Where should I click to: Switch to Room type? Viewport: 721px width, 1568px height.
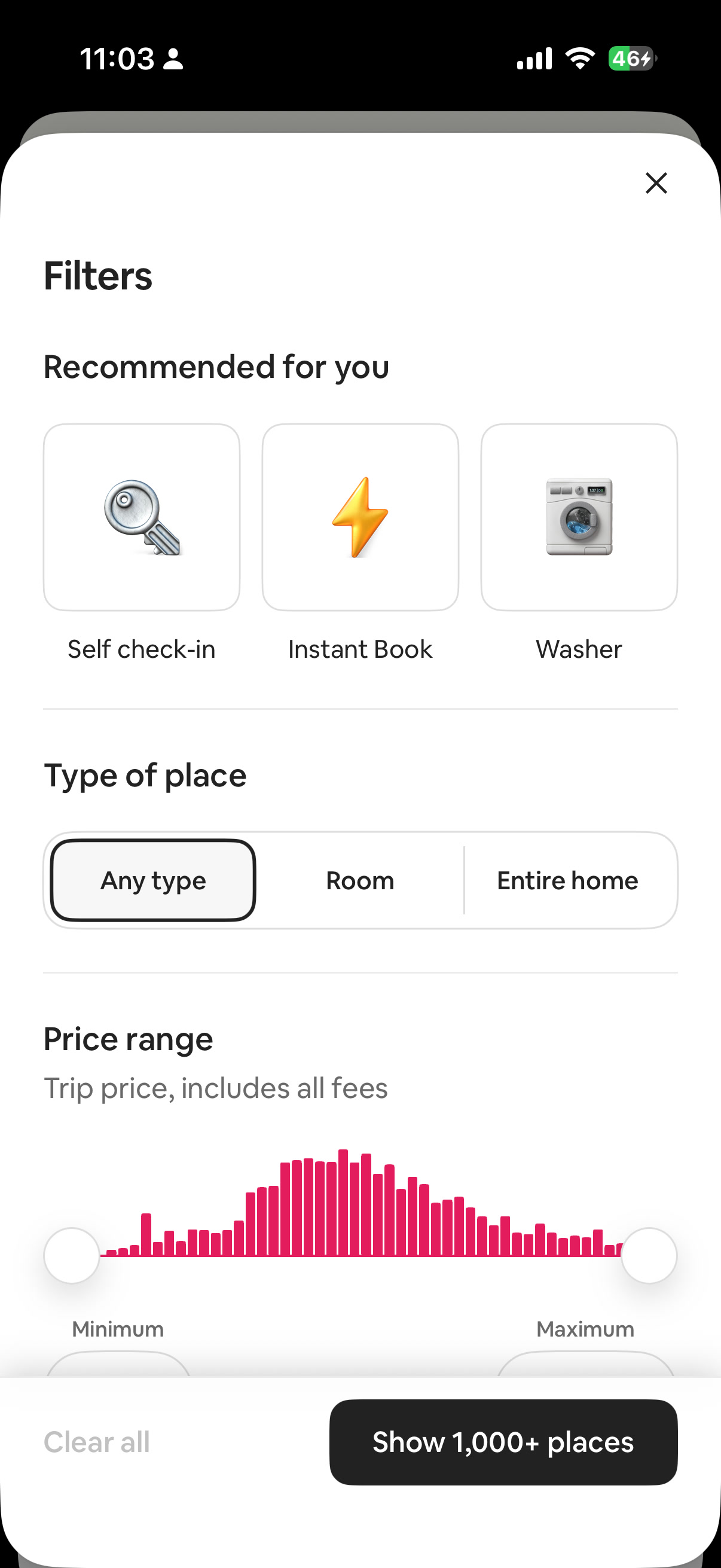point(360,880)
